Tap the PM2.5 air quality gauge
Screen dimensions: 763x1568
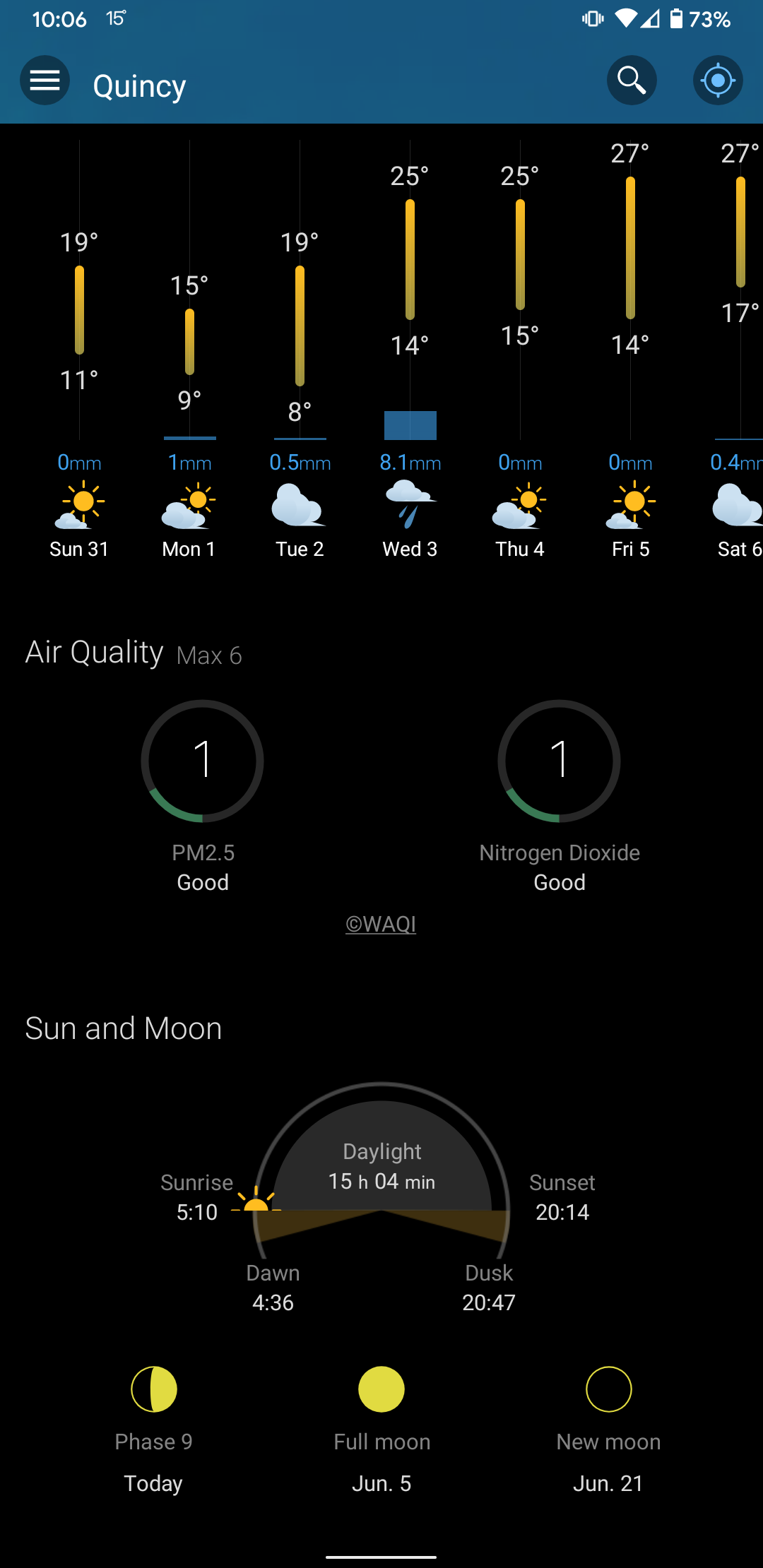(202, 761)
